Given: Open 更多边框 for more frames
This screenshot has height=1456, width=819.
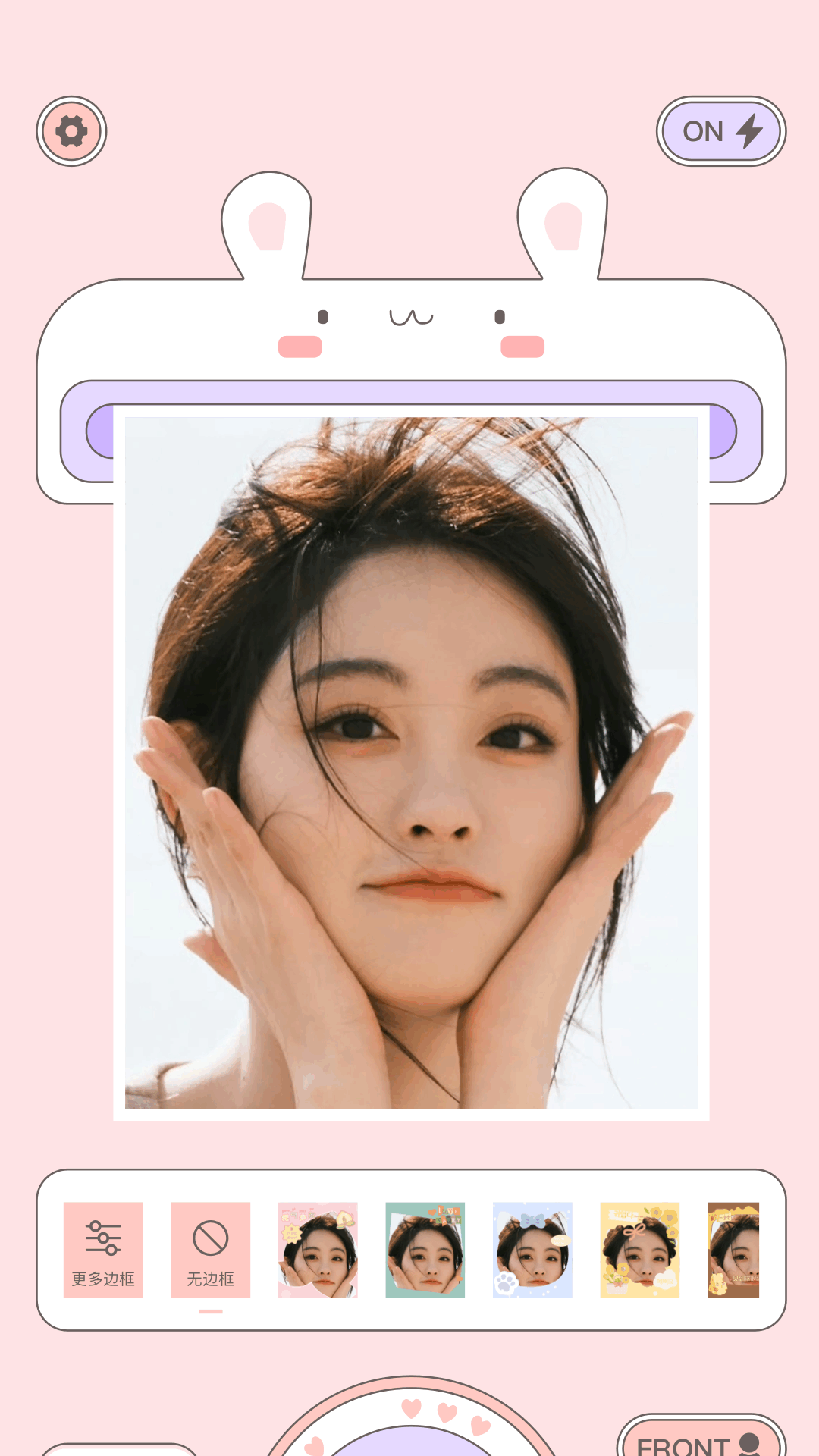Looking at the screenshot, I should point(103,1249).
